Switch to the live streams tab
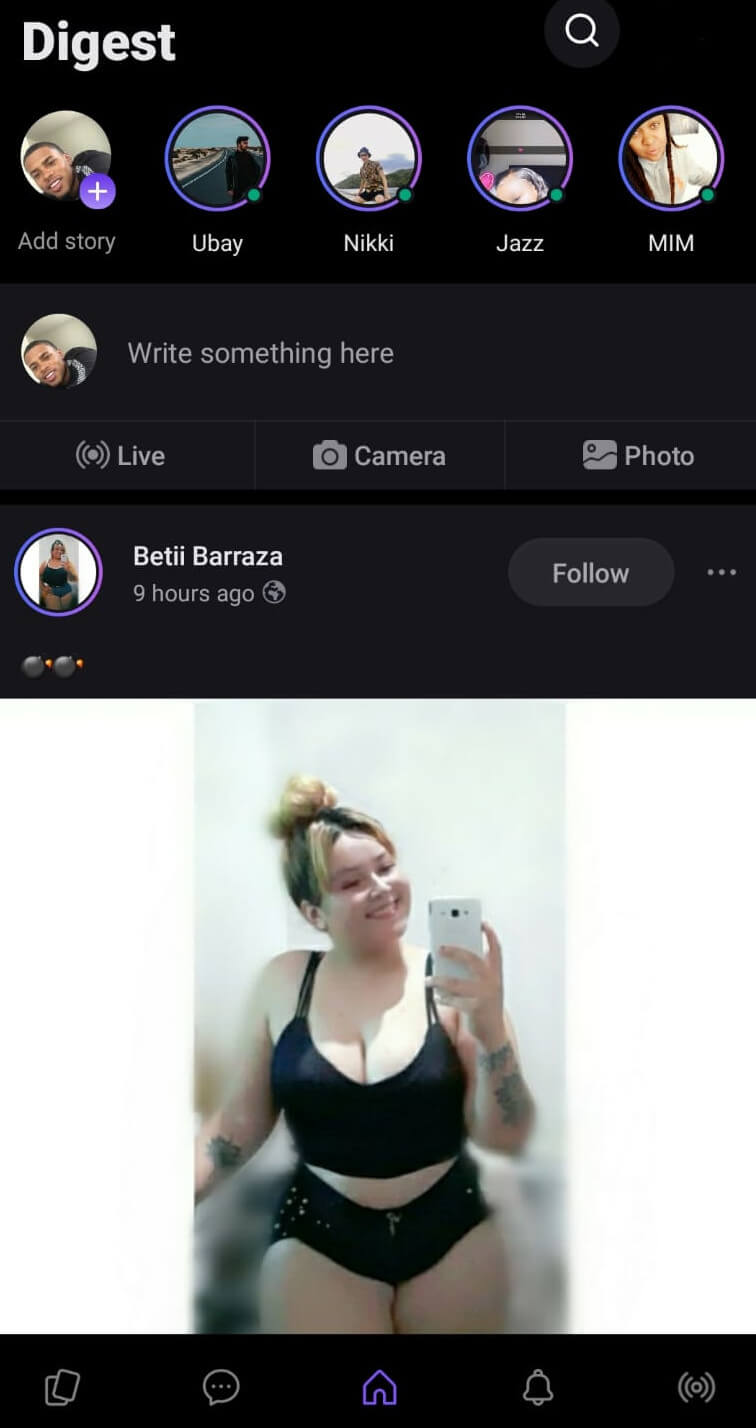Viewport: 756px width, 1428px height. coord(696,1387)
